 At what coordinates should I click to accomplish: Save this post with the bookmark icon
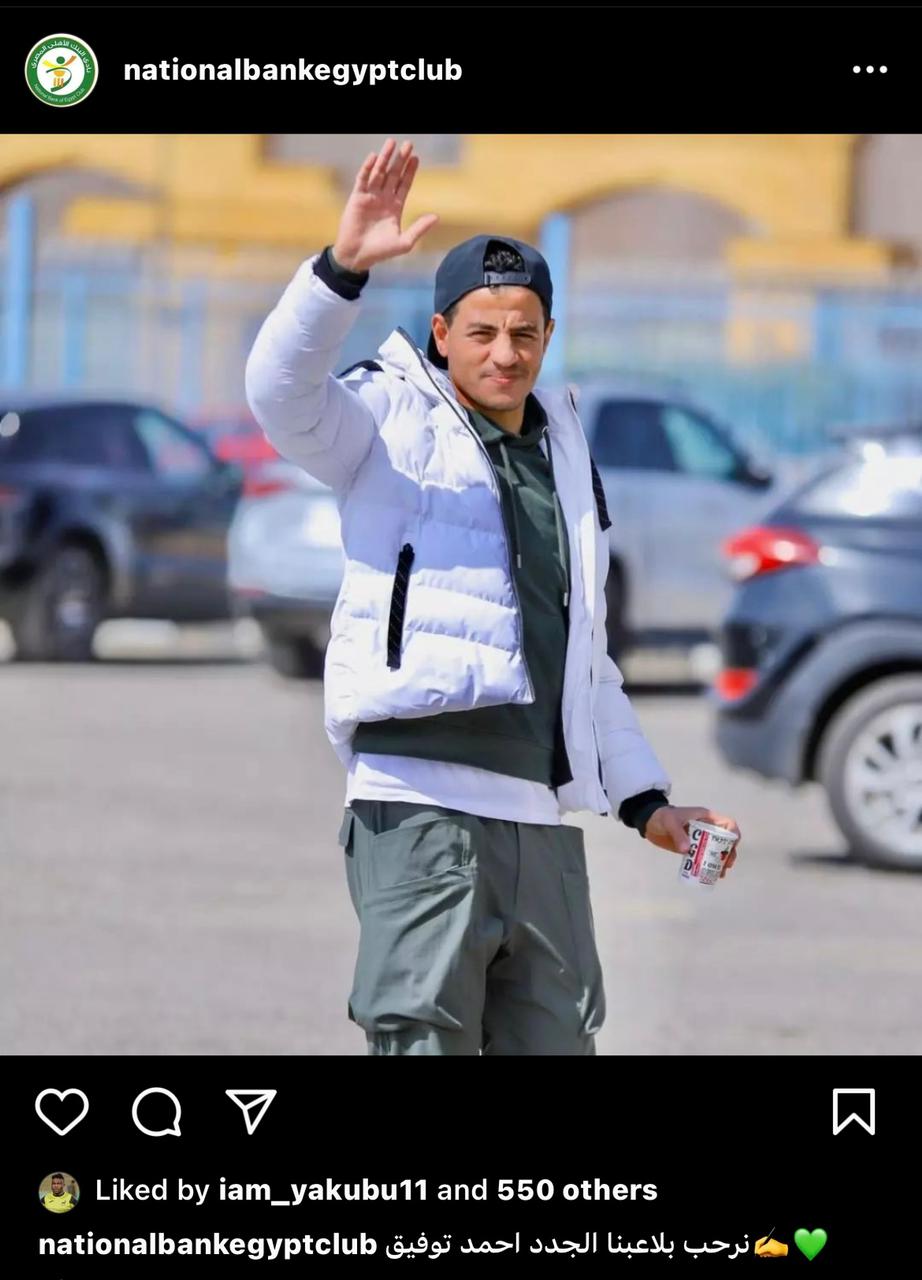tap(853, 1111)
